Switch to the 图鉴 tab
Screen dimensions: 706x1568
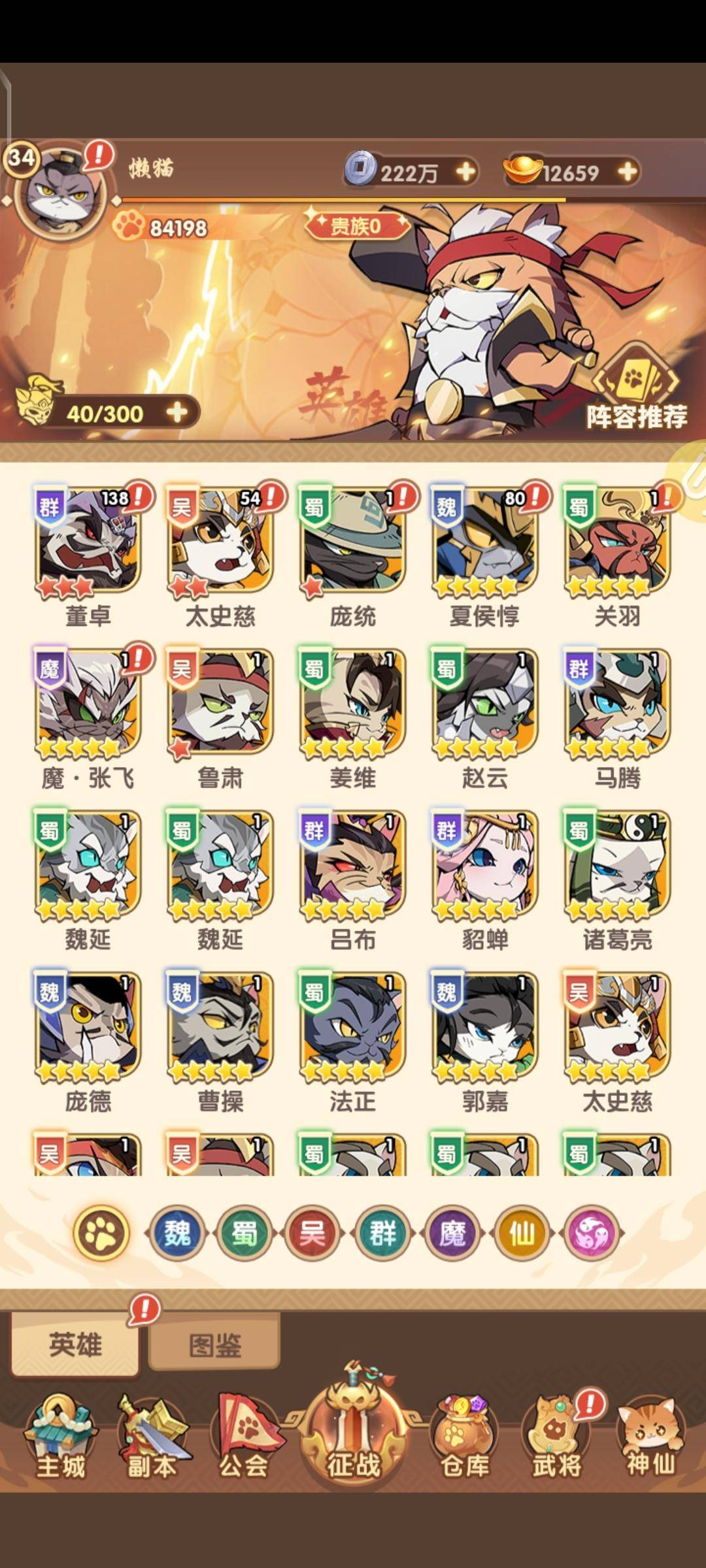coord(214,1346)
